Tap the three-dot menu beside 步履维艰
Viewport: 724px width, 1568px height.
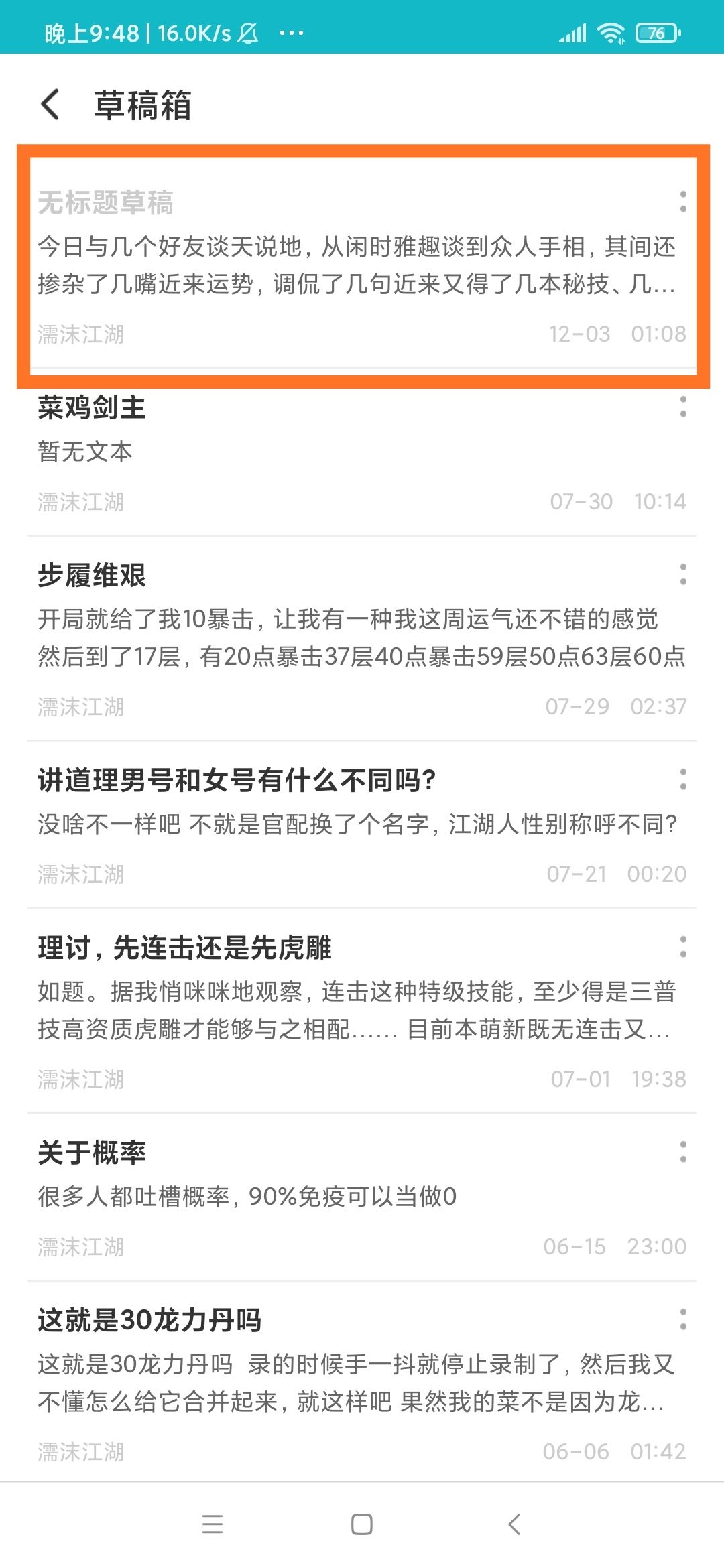683,574
